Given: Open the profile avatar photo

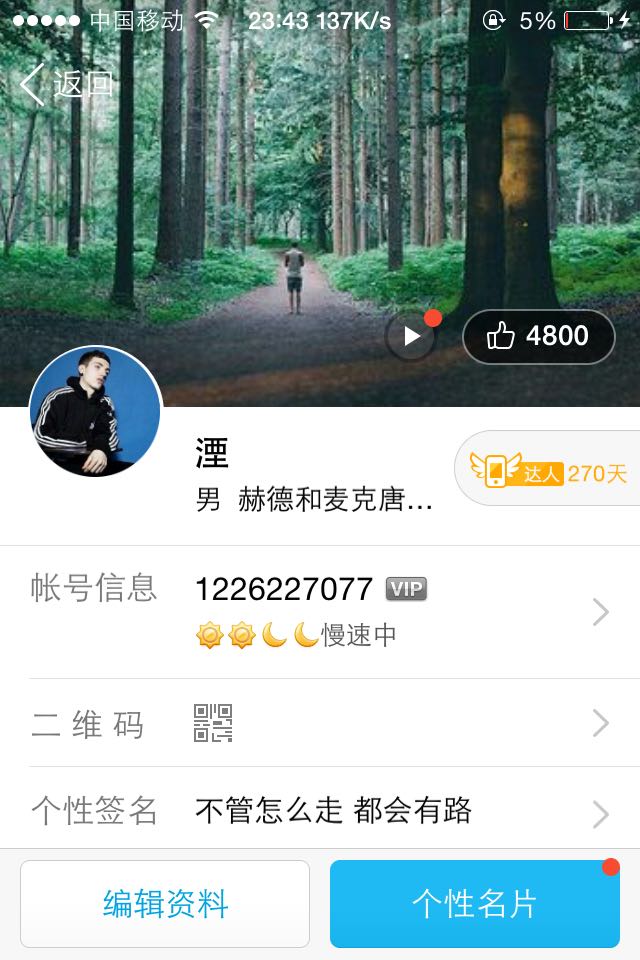Looking at the screenshot, I should pos(95,412).
